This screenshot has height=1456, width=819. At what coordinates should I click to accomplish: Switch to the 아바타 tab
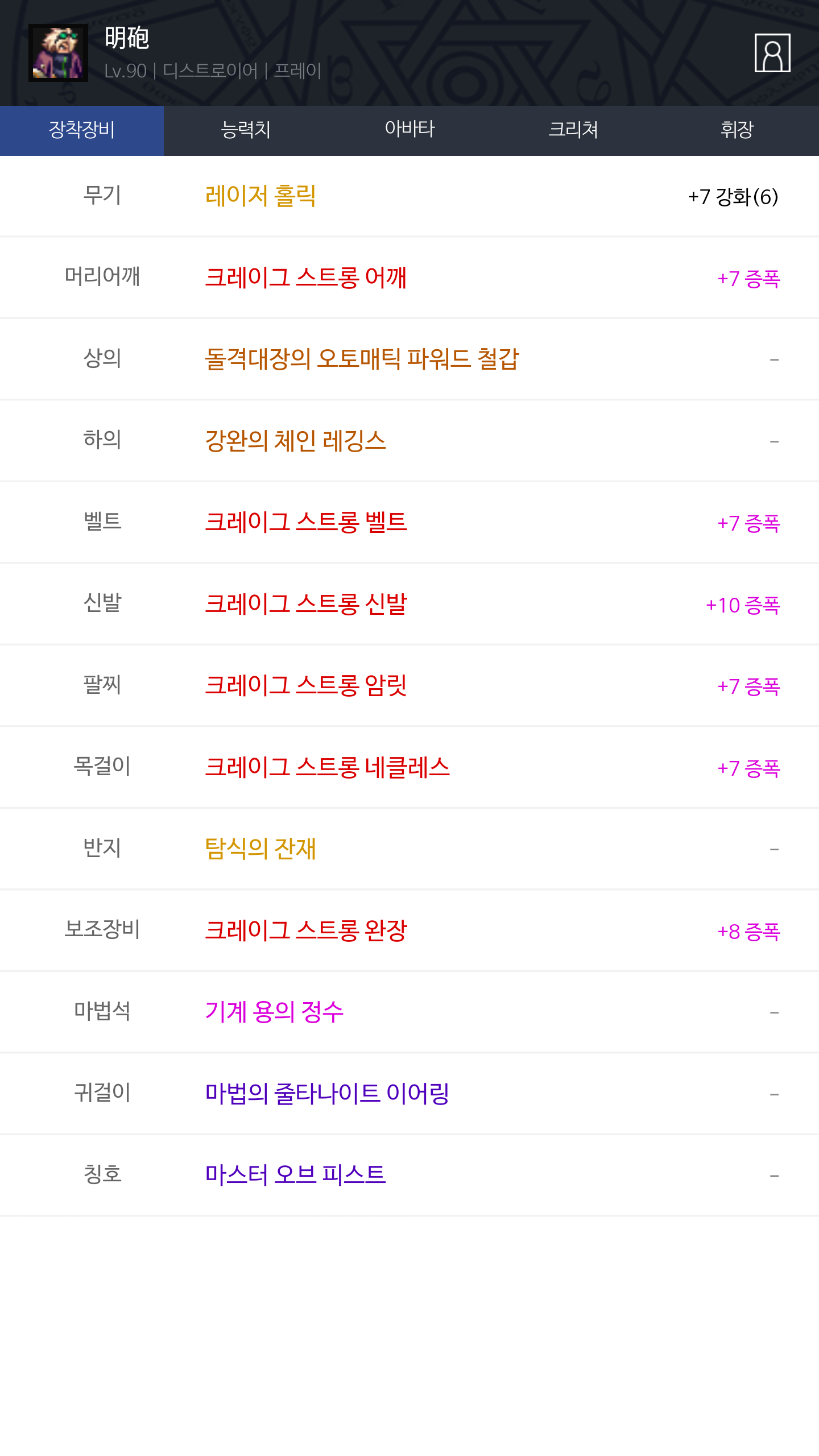(409, 130)
